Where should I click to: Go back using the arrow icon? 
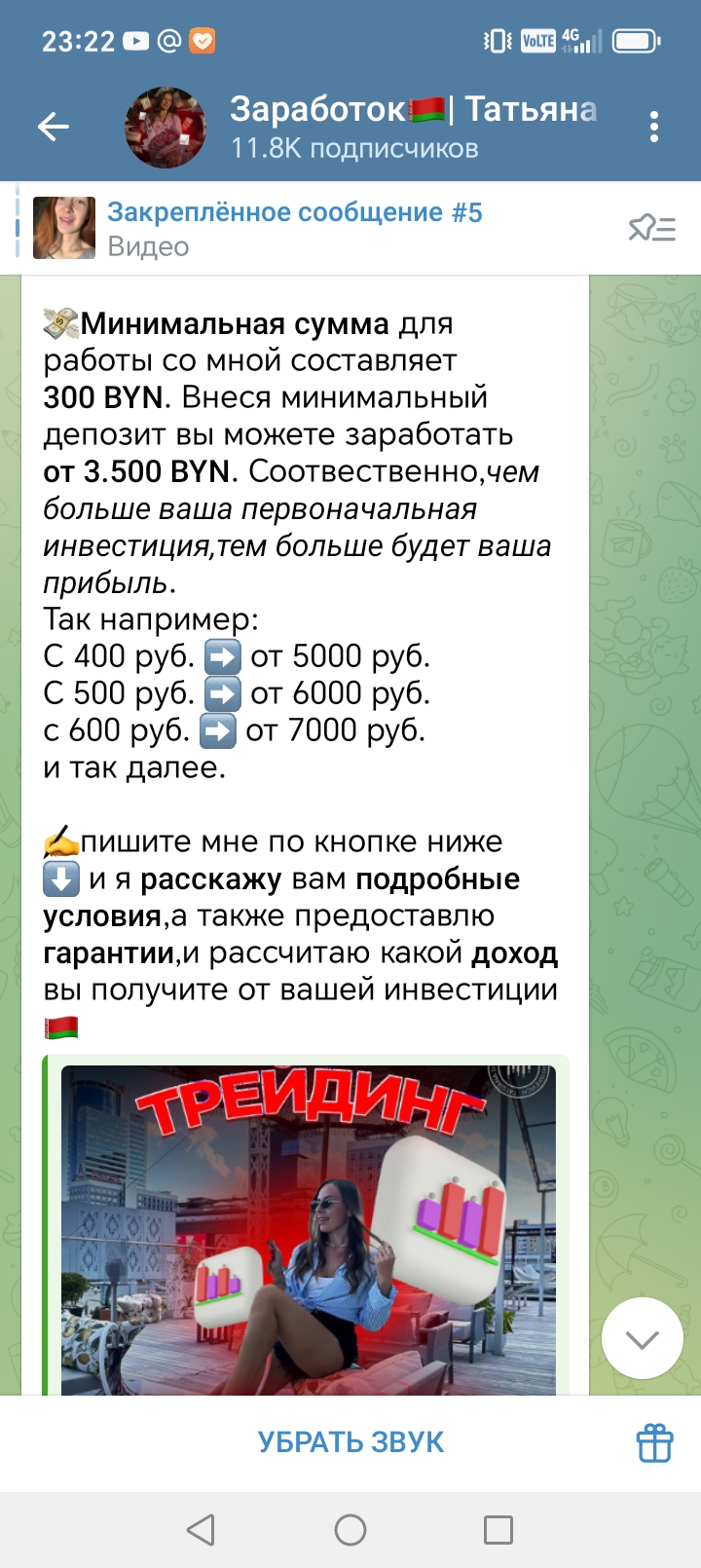point(54,127)
